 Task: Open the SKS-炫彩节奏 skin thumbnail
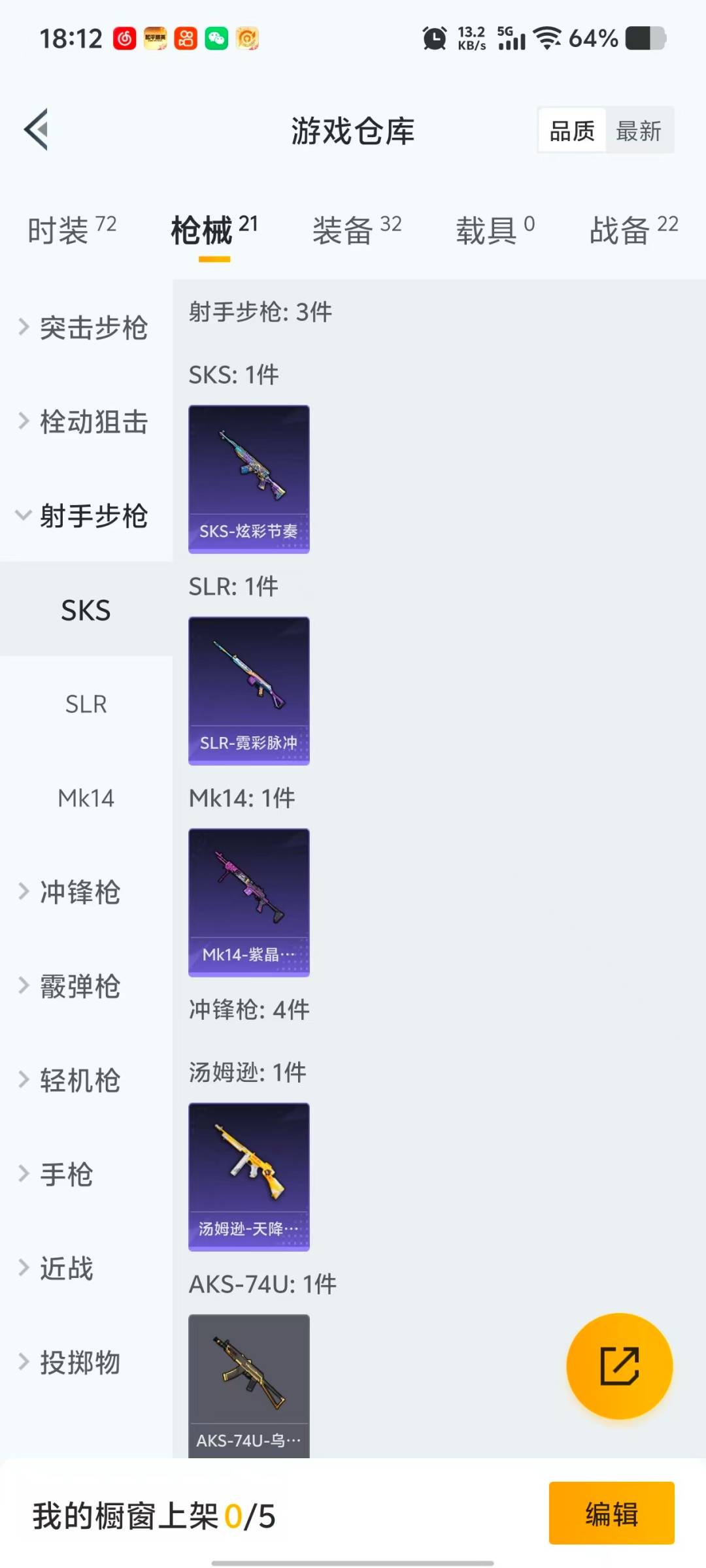[248, 479]
